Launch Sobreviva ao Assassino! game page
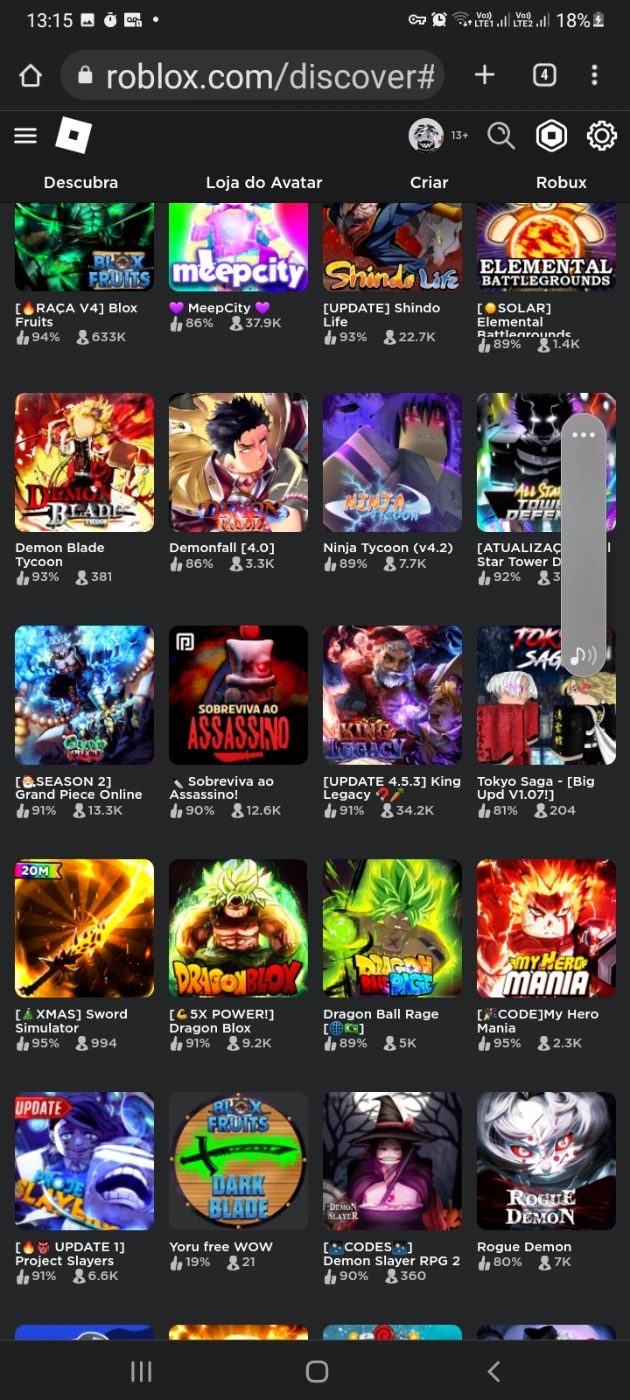Image resolution: width=630 pixels, height=1400 pixels. coord(238,695)
